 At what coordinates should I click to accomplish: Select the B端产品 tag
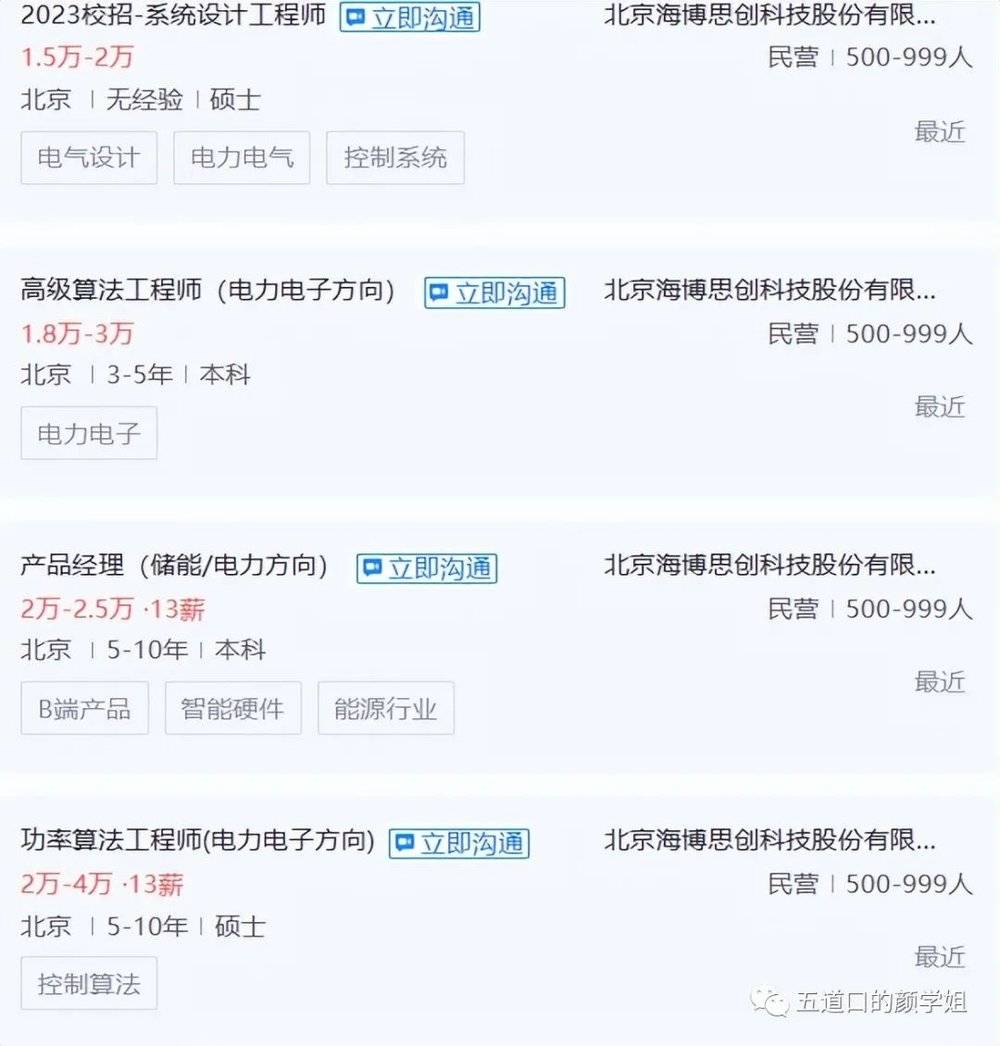(x=84, y=709)
